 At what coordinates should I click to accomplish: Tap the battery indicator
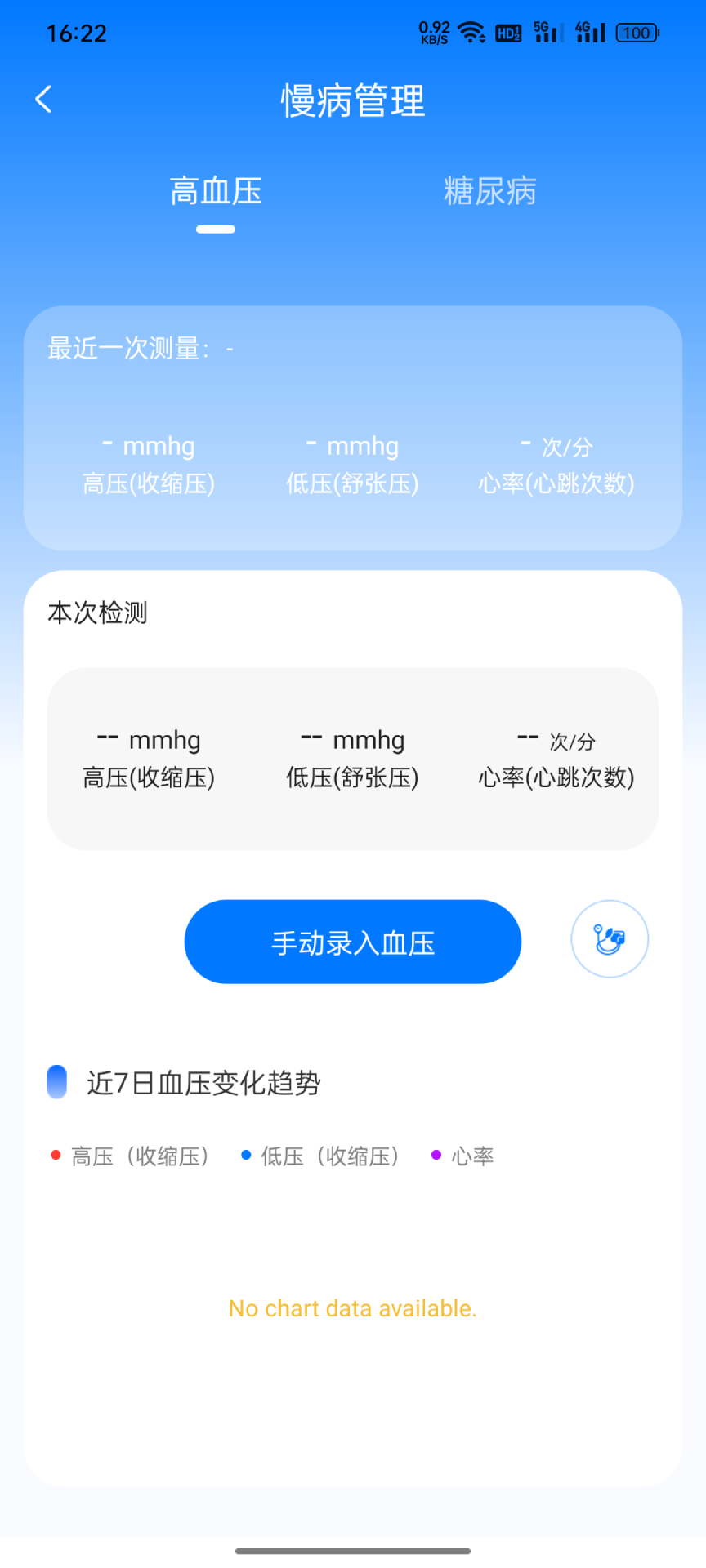pos(637,33)
